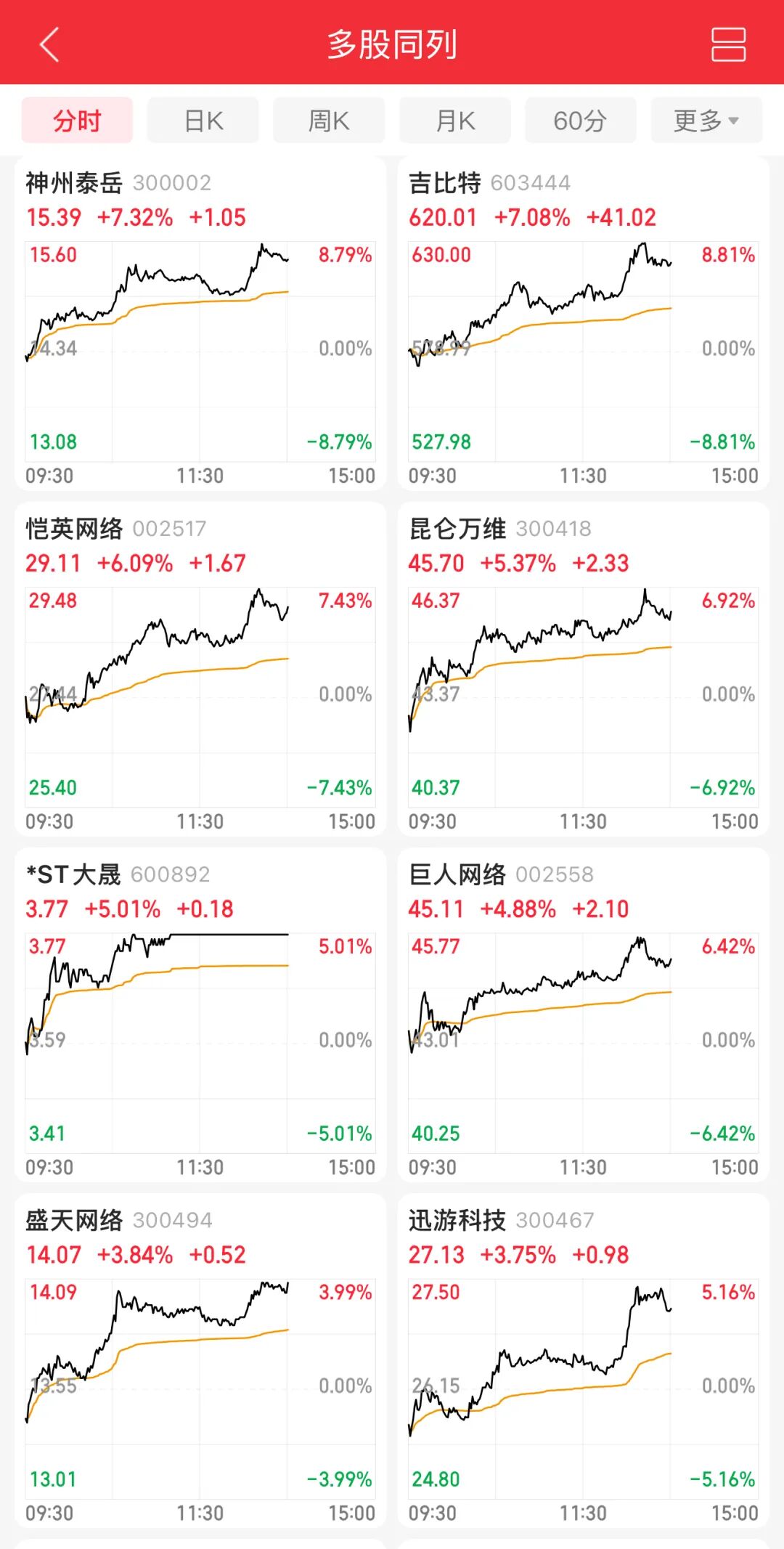Switch the layout with the top-right view icon
The height and width of the screenshot is (1549, 784).
(x=728, y=44)
